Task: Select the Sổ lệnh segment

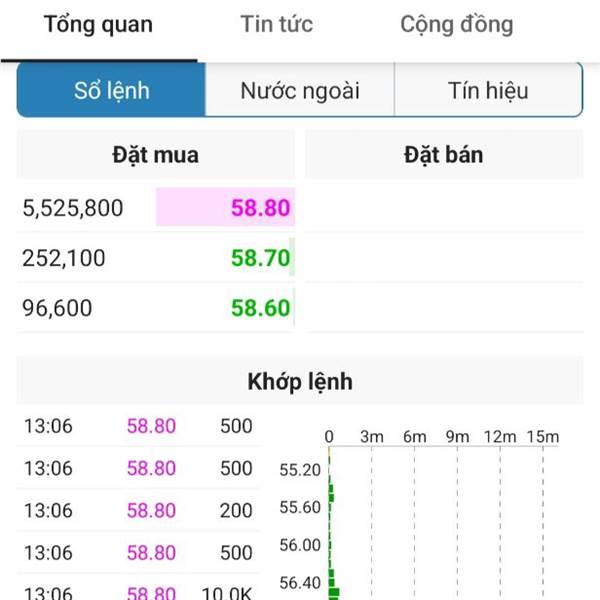Action: (x=112, y=91)
